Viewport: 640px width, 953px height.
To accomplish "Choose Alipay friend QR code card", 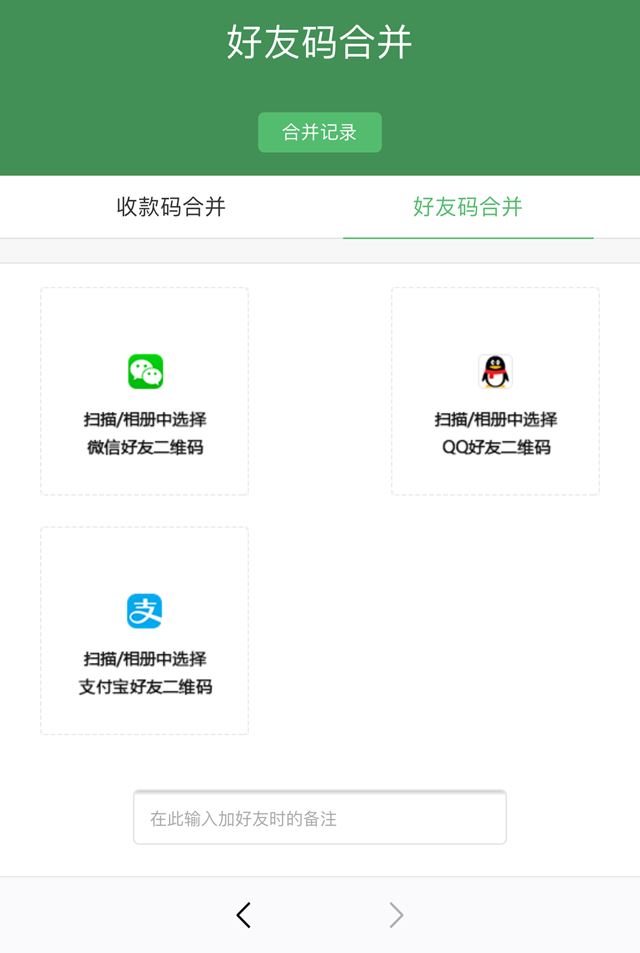I will click(x=145, y=631).
